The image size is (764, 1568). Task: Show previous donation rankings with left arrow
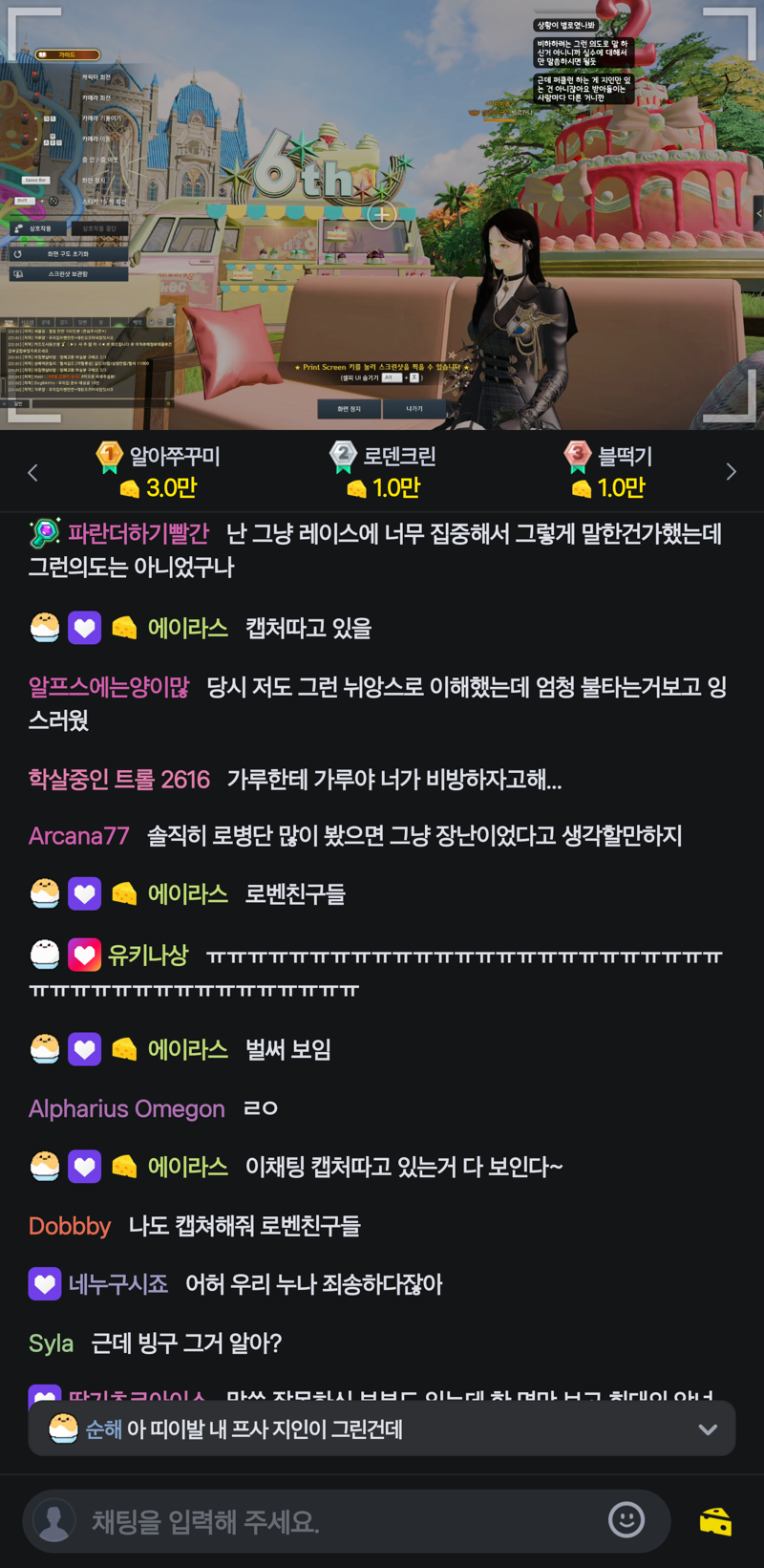[x=32, y=472]
